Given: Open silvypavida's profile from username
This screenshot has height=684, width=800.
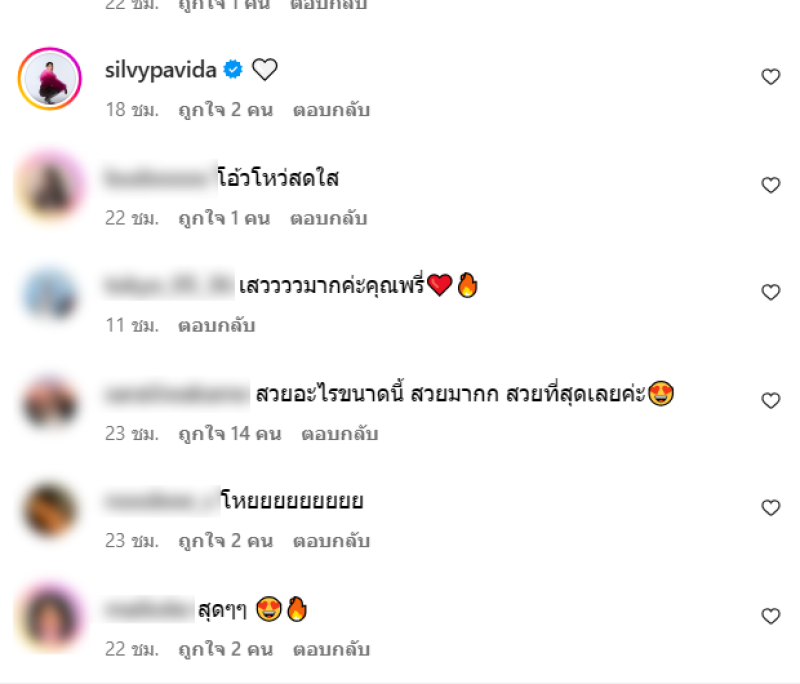Looking at the screenshot, I should click(162, 69).
